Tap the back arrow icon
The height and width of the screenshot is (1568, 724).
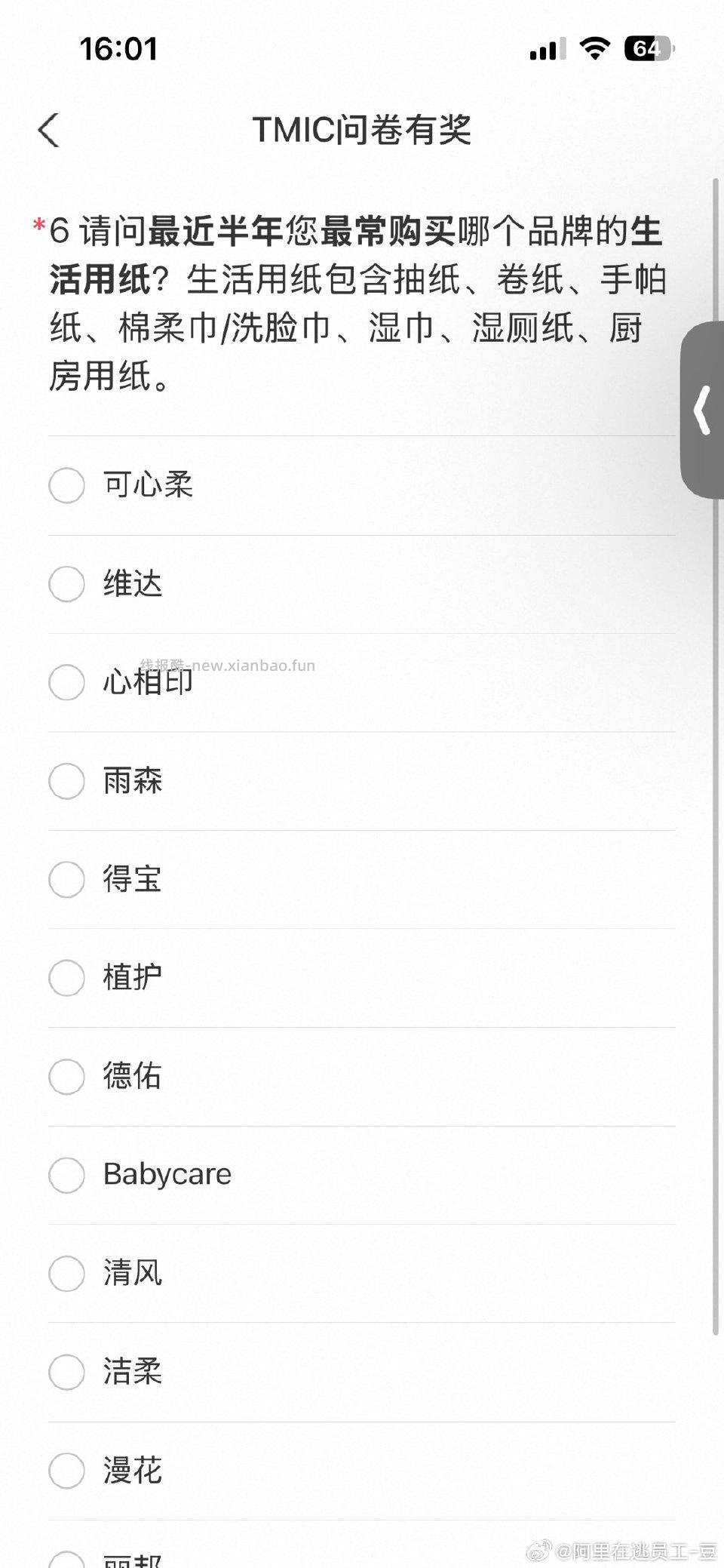tap(48, 129)
